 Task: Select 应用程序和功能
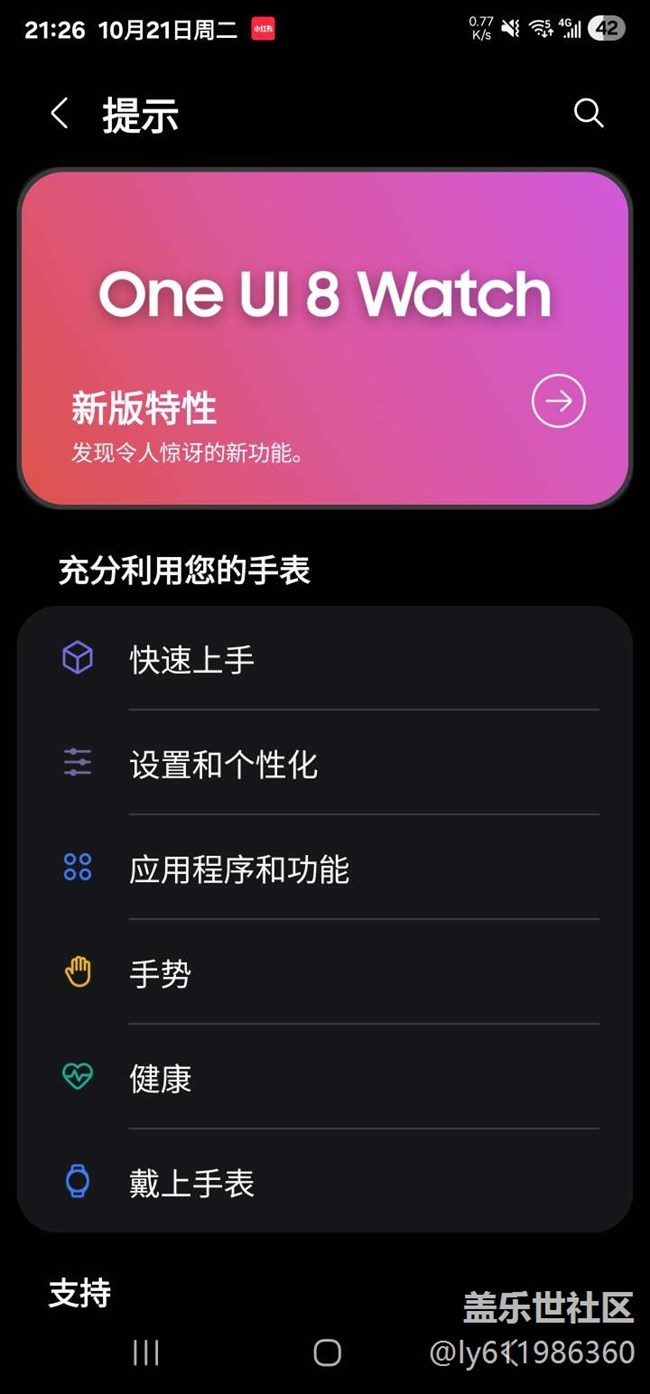click(325, 868)
